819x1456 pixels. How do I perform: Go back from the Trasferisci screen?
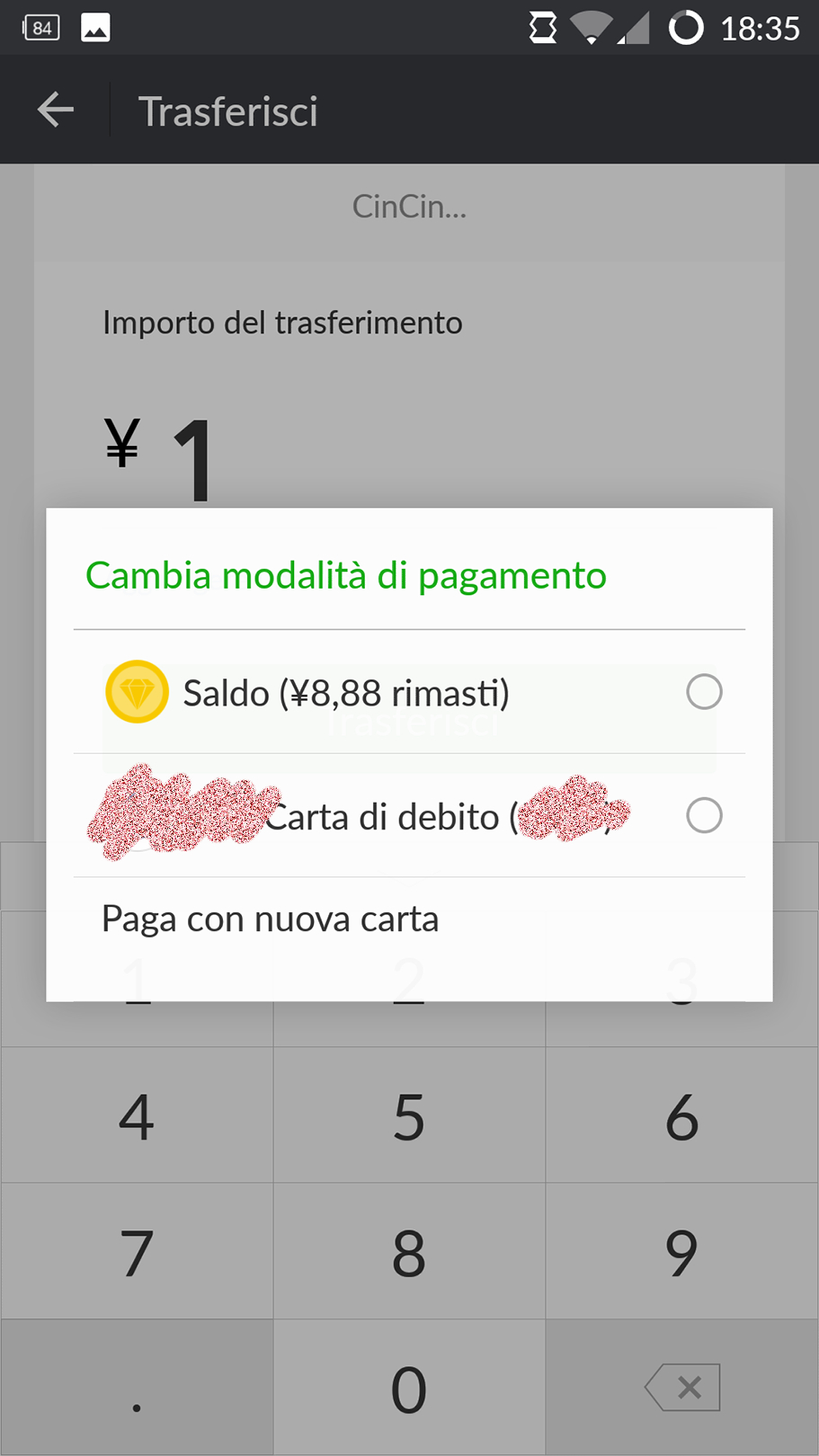tap(56, 111)
